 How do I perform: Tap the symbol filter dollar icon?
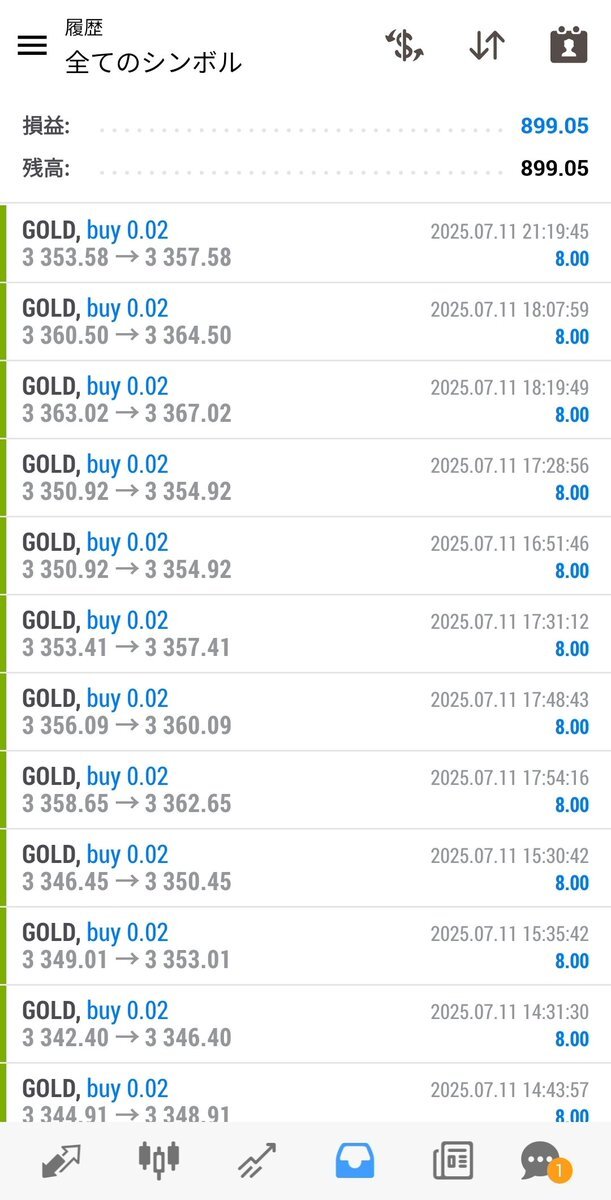coord(405,46)
